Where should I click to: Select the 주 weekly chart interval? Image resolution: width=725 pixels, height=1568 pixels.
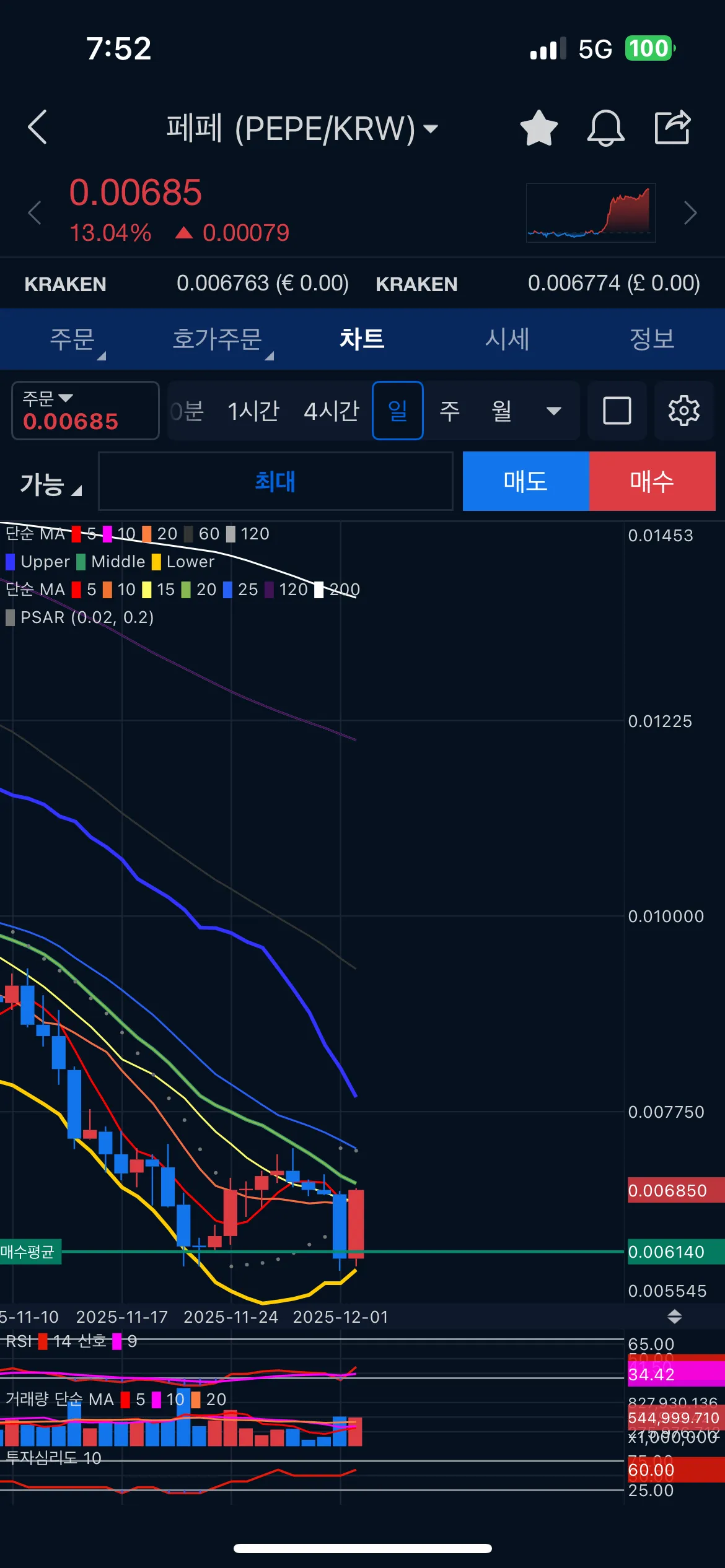(x=450, y=411)
